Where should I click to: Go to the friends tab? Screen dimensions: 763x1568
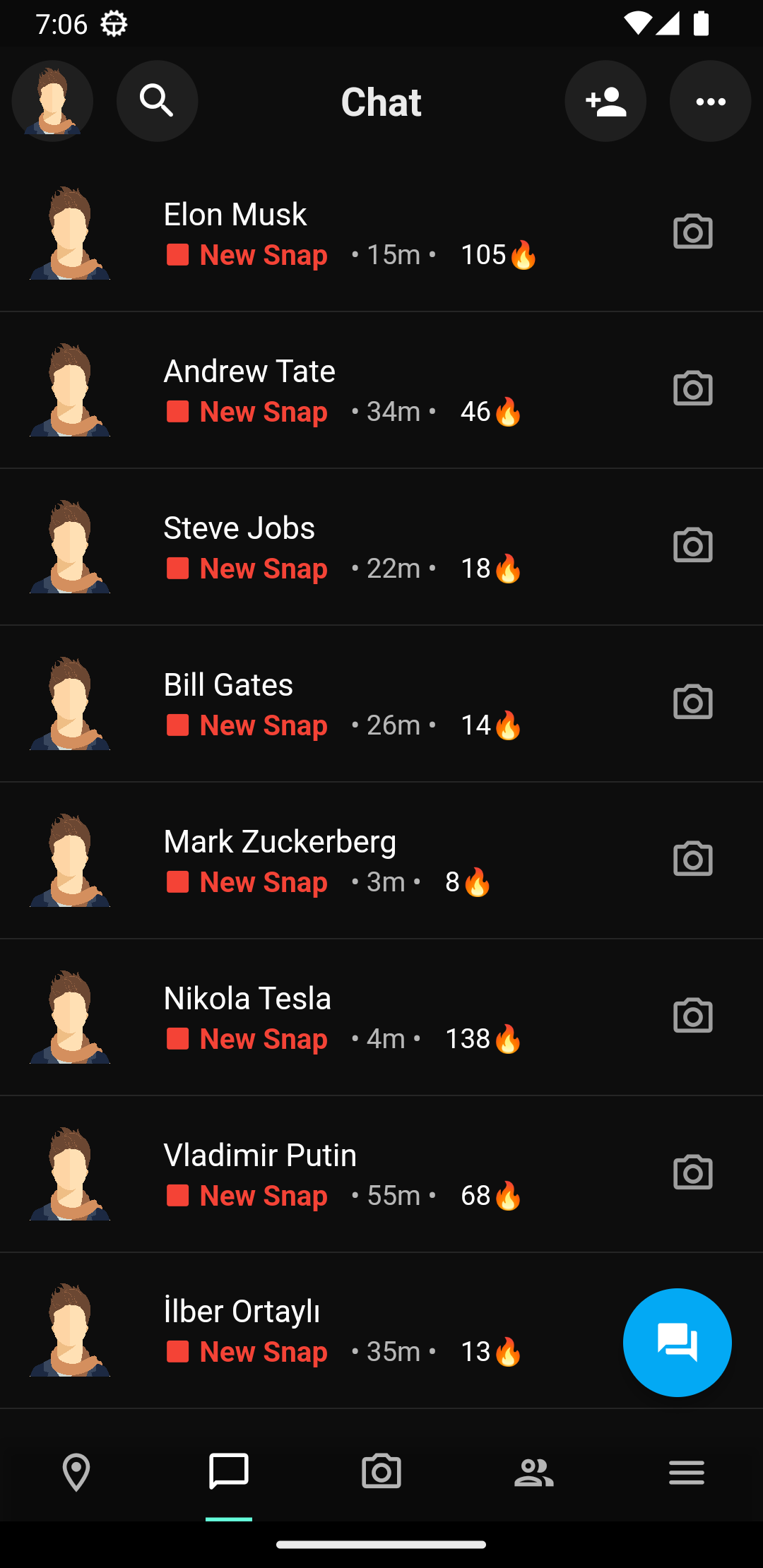click(534, 1472)
